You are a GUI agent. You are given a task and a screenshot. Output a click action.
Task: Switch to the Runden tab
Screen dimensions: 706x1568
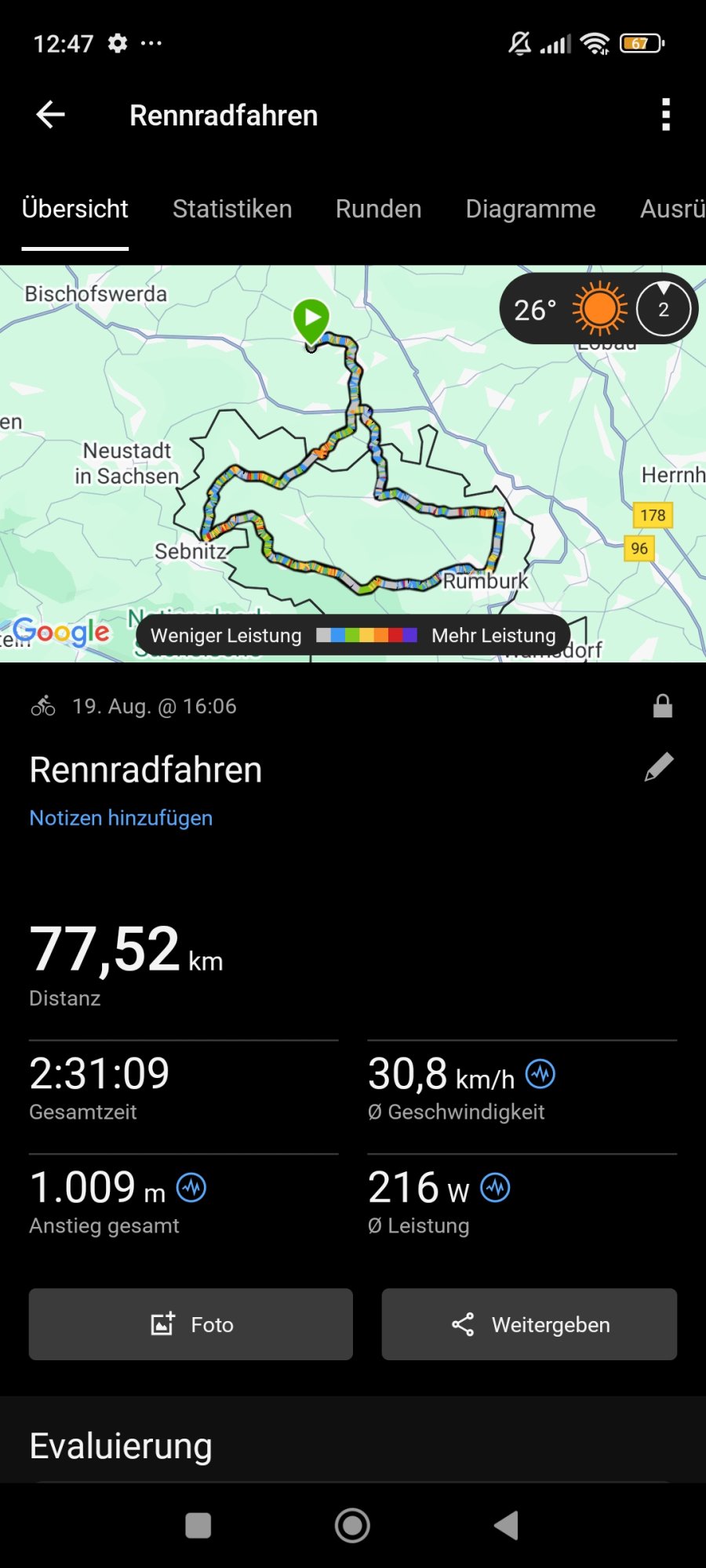378,209
